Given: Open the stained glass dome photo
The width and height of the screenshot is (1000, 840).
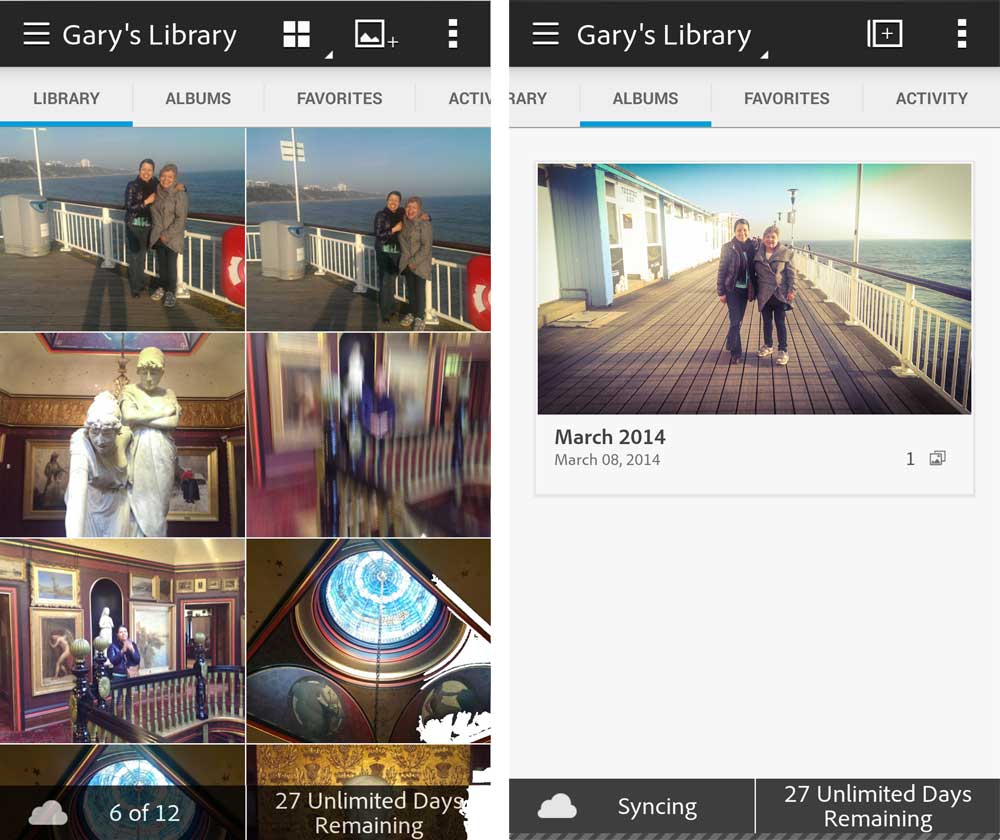Looking at the screenshot, I should (368, 640).
